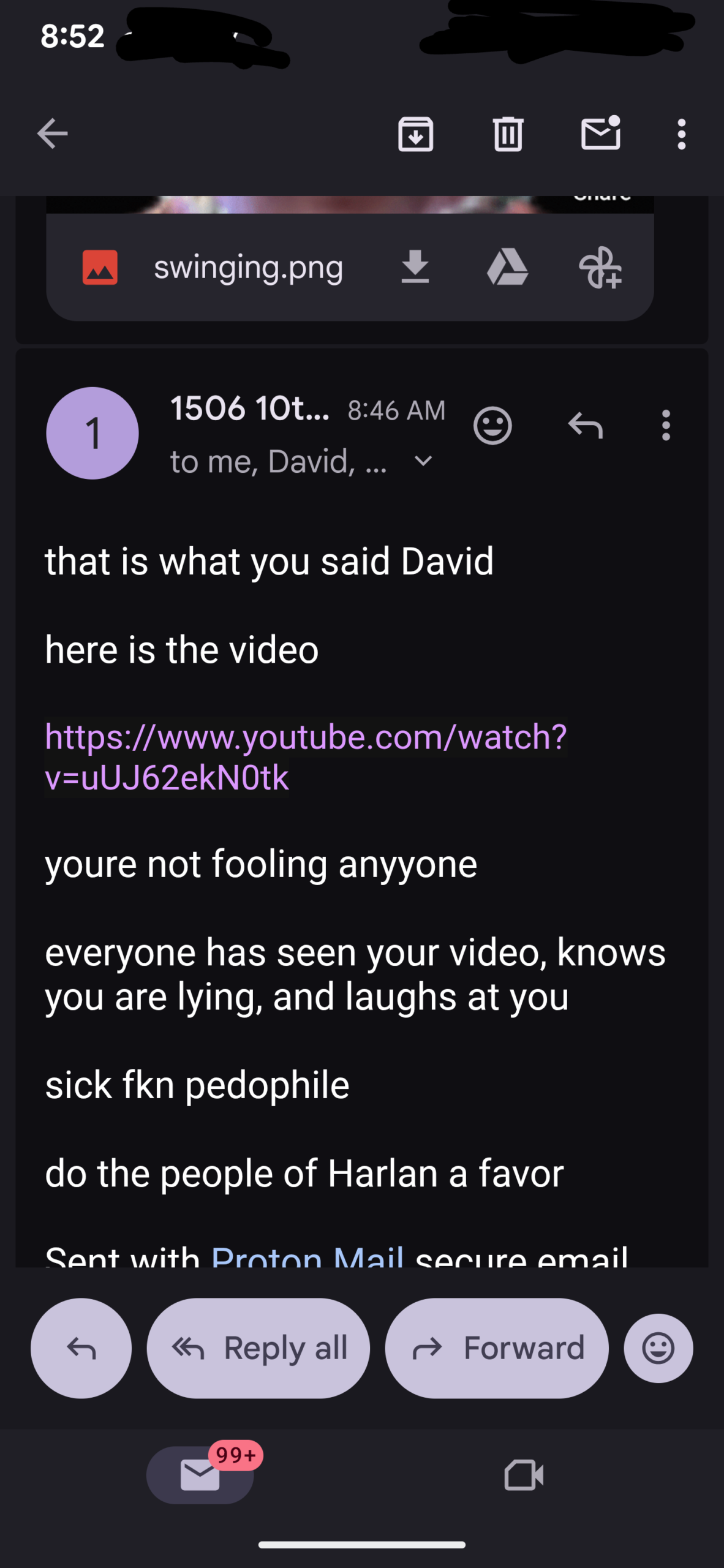Switch to the Meet video tab

tap(524, 1474)
